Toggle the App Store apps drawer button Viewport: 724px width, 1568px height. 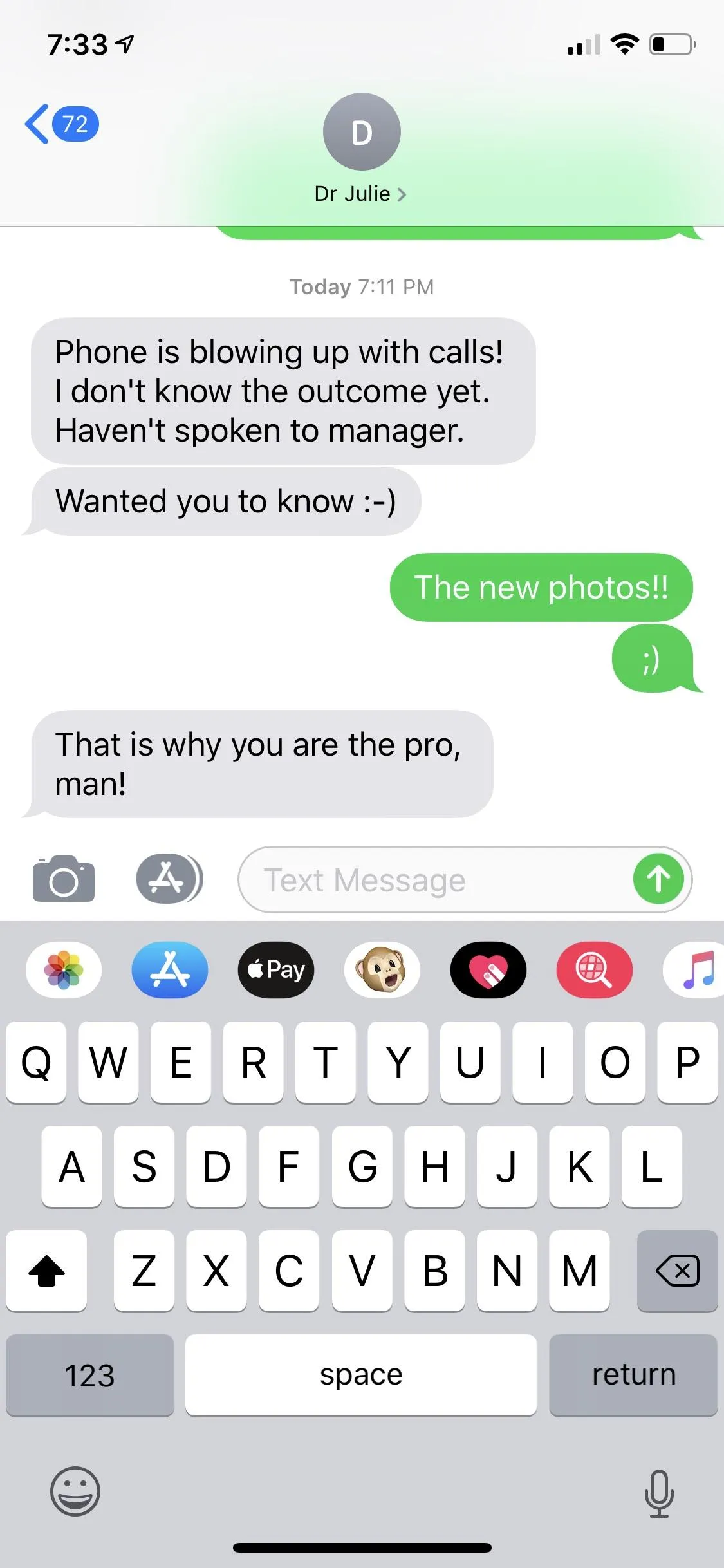pos(169,879)
